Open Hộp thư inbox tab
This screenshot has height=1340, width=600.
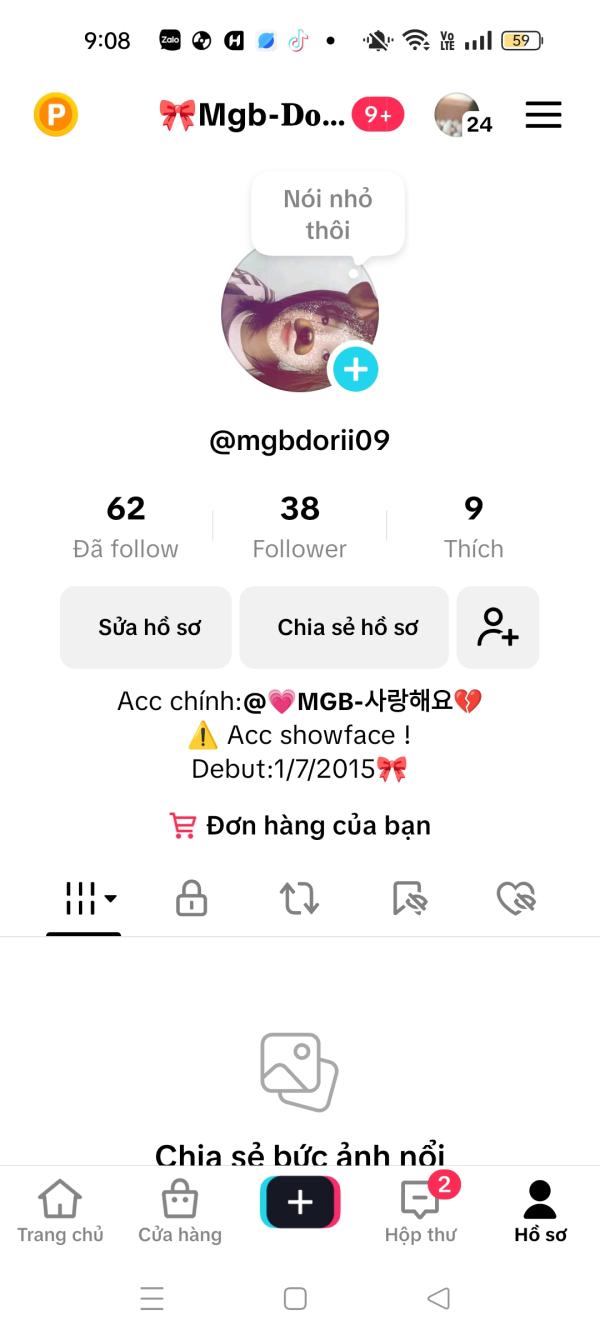pyautogui.click(x=420, y=1212)
